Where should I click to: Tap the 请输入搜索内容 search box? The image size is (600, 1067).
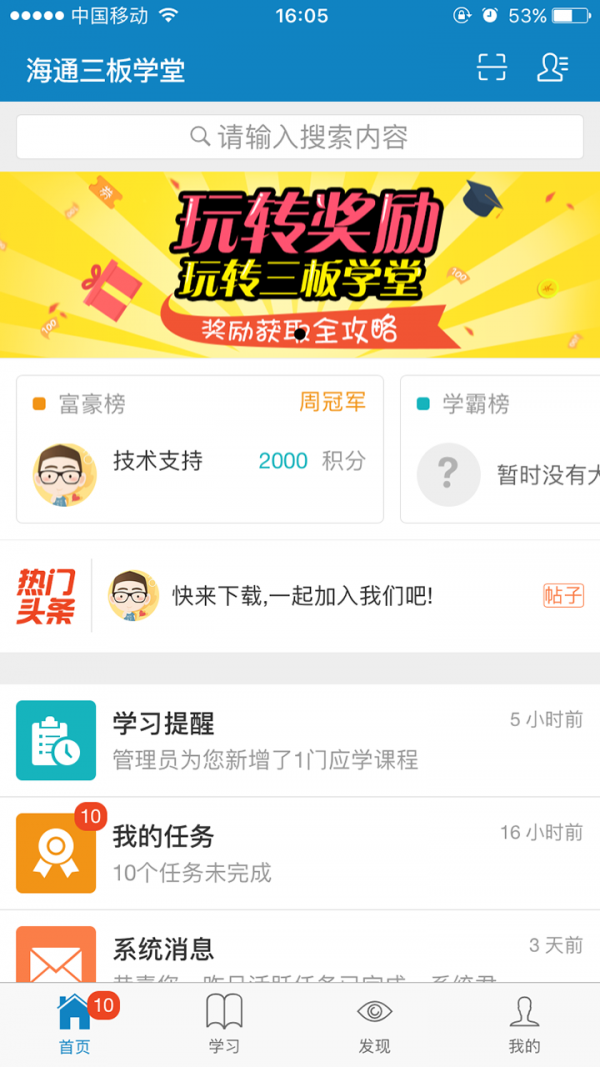point(300,137)
